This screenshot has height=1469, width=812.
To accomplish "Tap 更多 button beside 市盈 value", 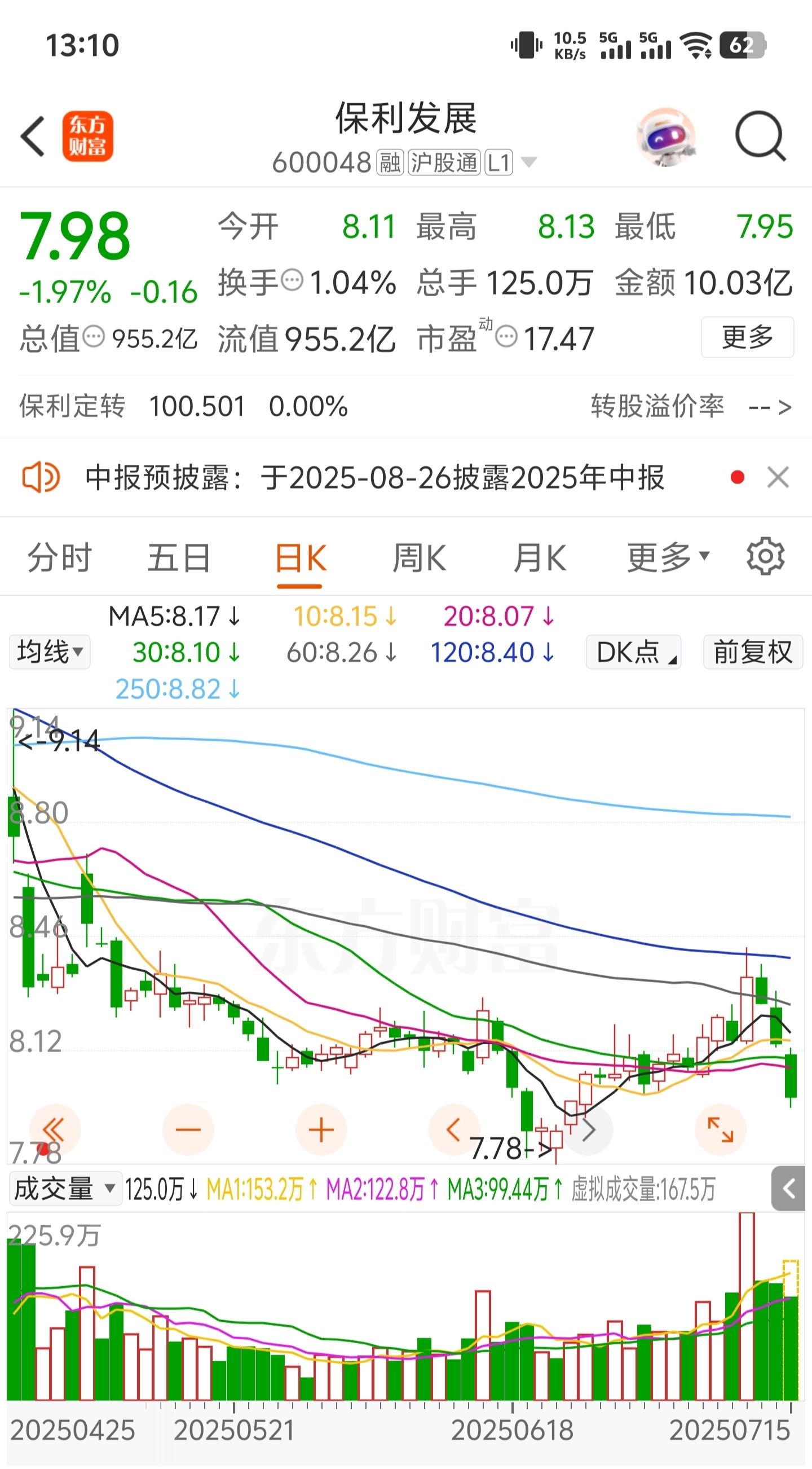I will tap(747, 337).
